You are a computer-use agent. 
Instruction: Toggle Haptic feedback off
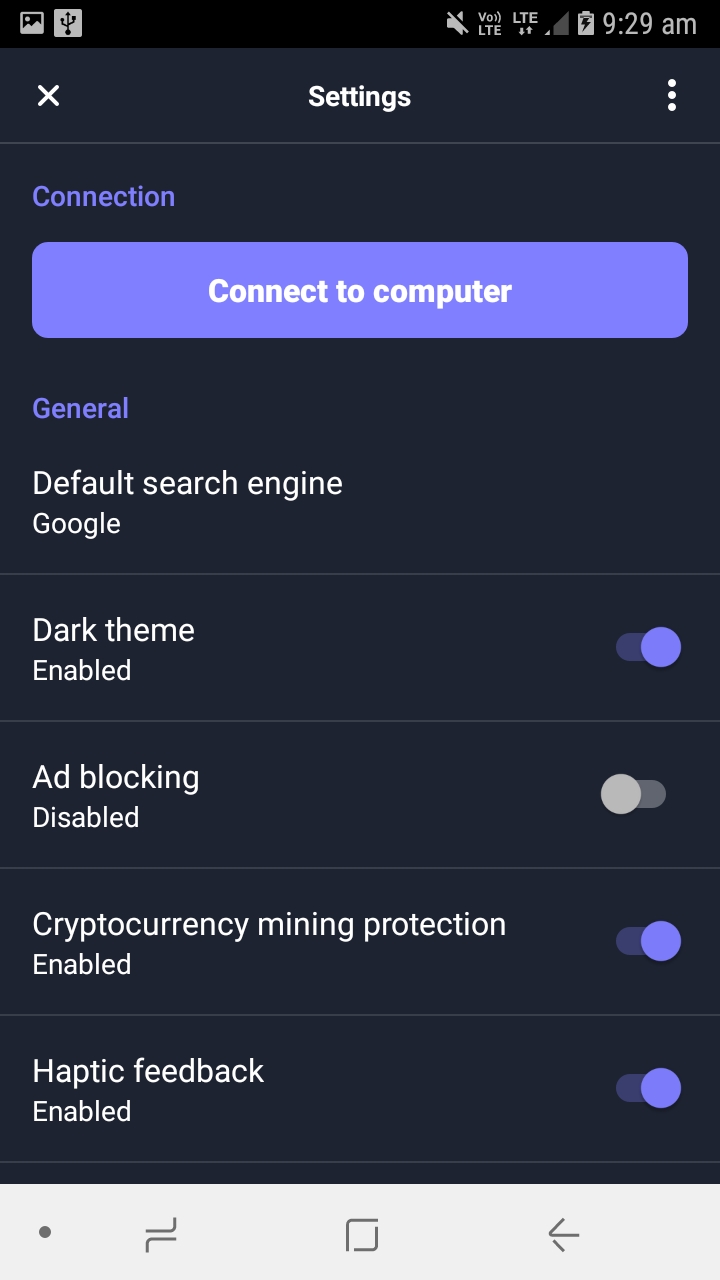[648, 1088]
